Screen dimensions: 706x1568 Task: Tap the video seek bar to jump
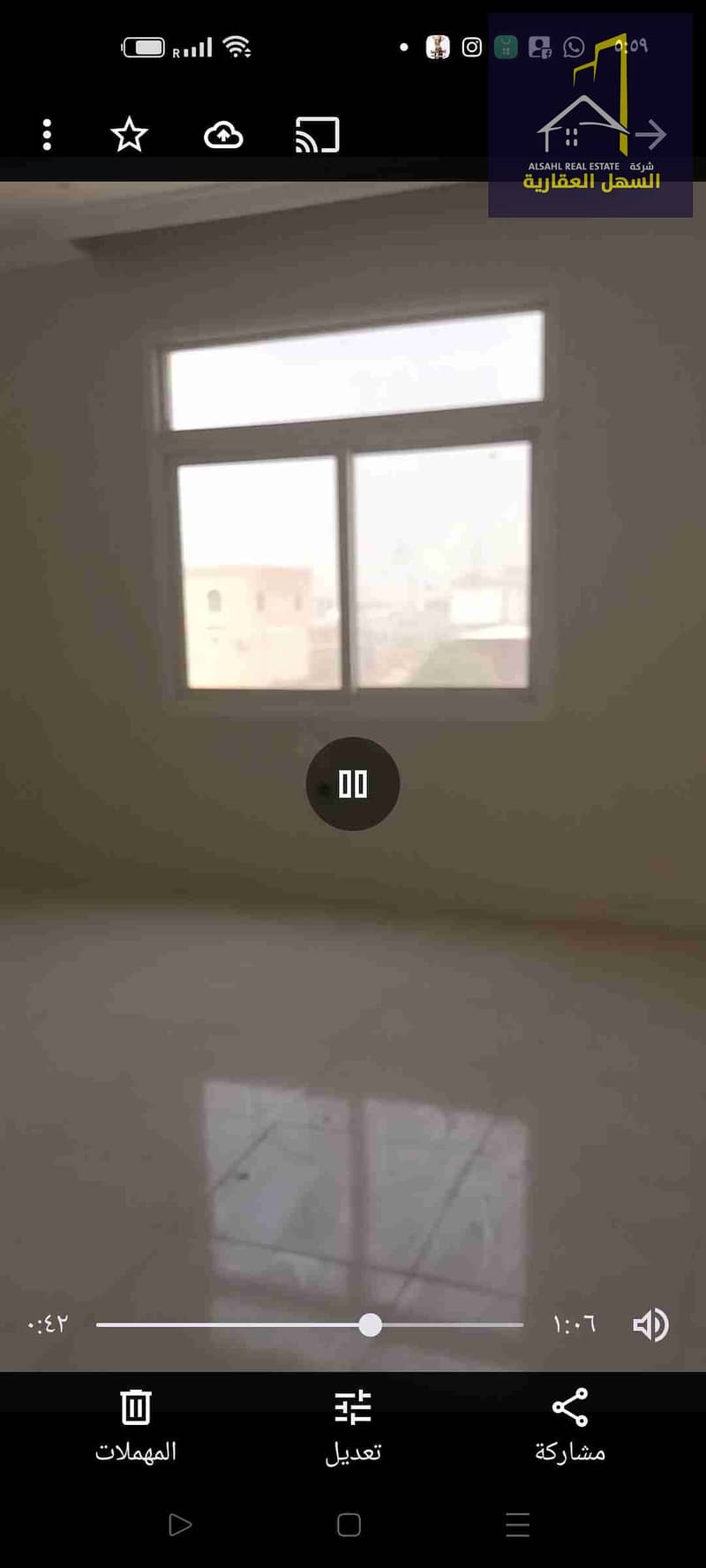(x=309, y=1324)
